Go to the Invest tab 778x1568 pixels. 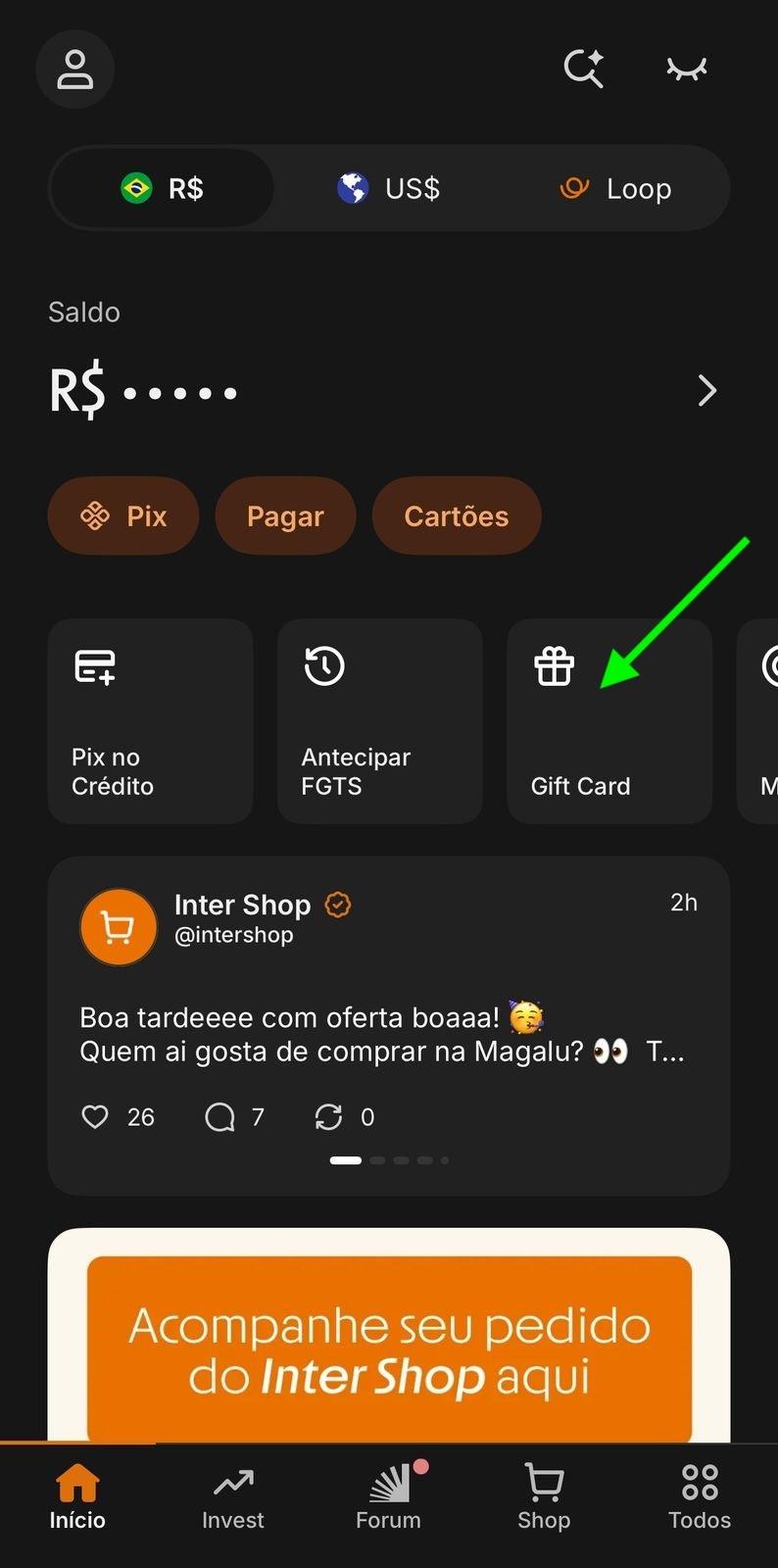coord(233,1499)
